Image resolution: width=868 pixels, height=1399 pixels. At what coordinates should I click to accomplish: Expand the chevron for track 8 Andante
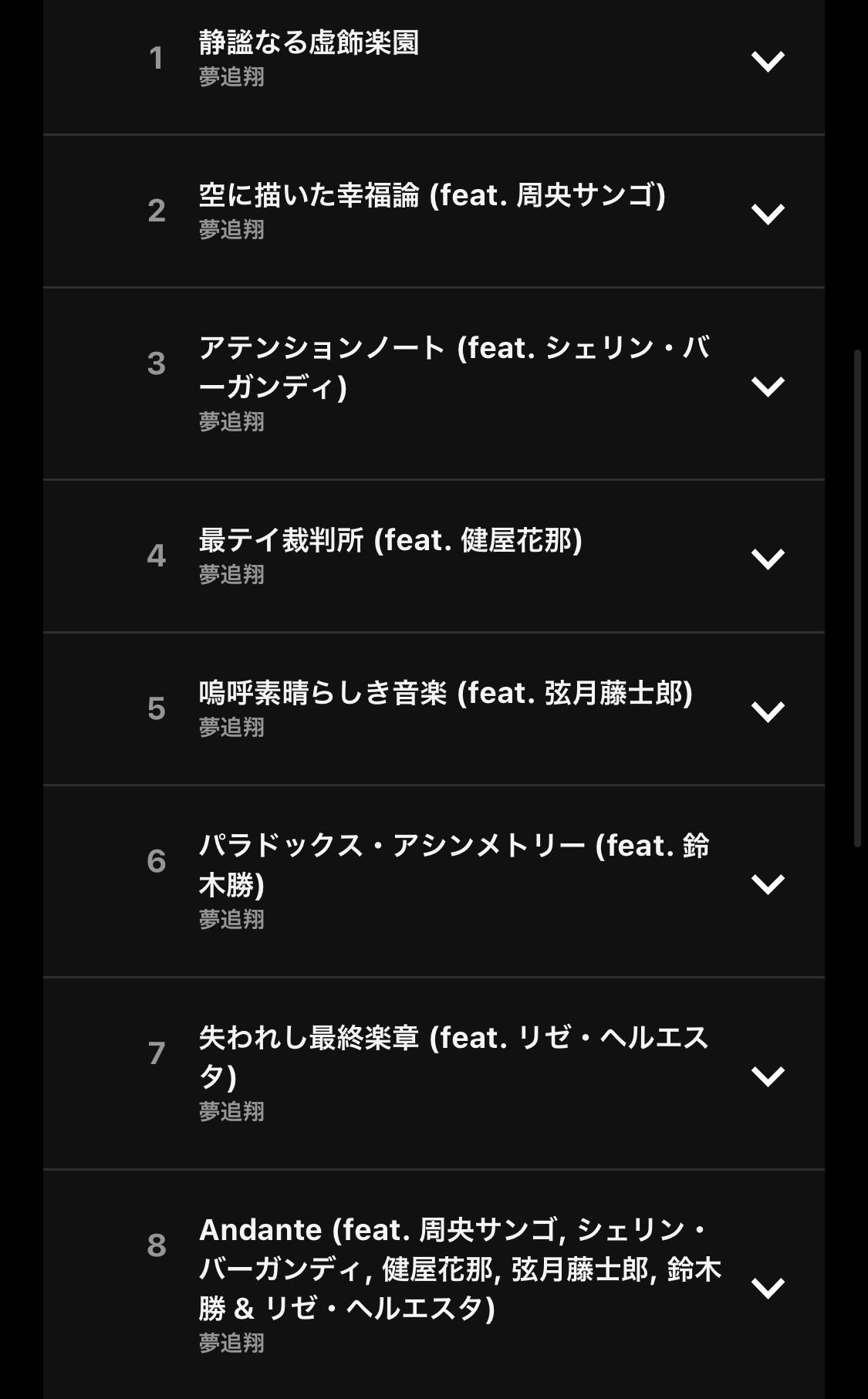[x=768, y=1286]
